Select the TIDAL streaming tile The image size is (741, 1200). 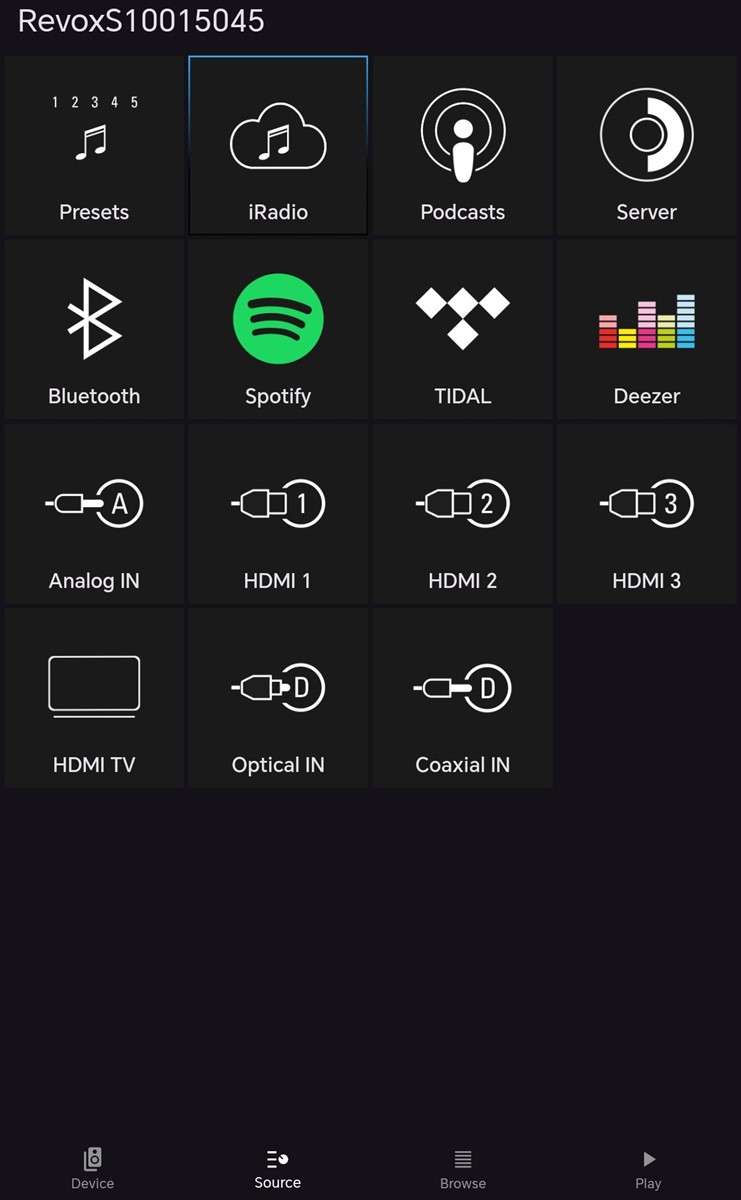(462, 330)
